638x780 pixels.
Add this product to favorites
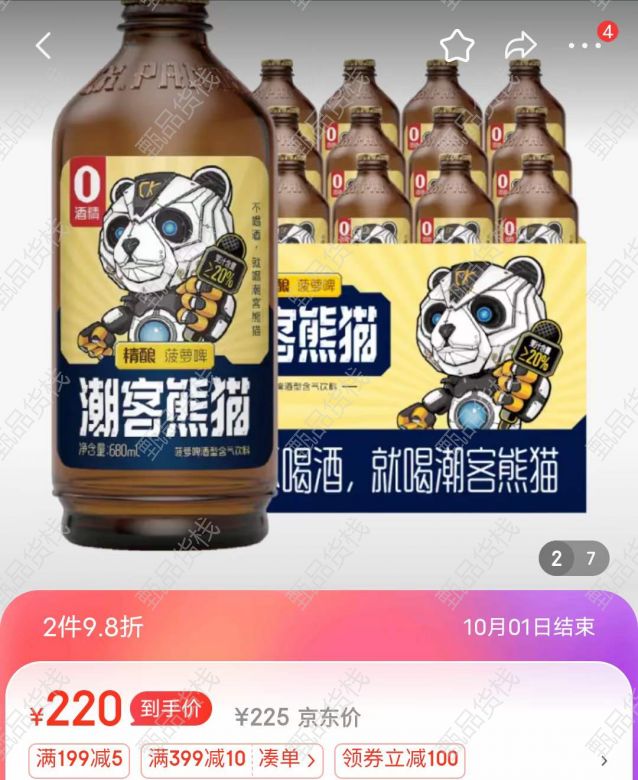pyautogui.click(x=457, y=45)
